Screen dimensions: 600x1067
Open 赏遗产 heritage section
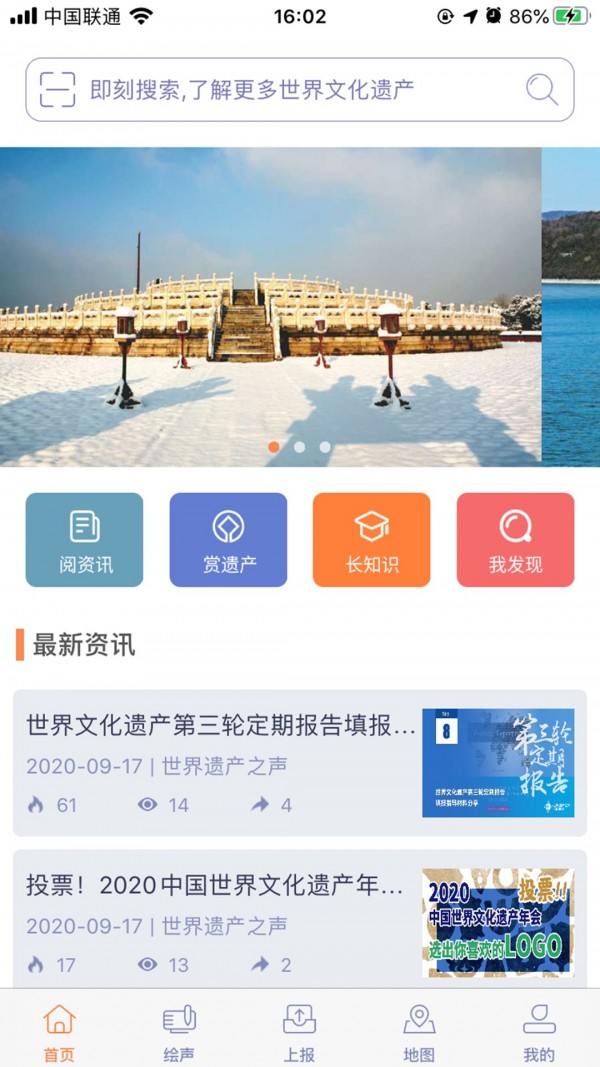(228, 539)
